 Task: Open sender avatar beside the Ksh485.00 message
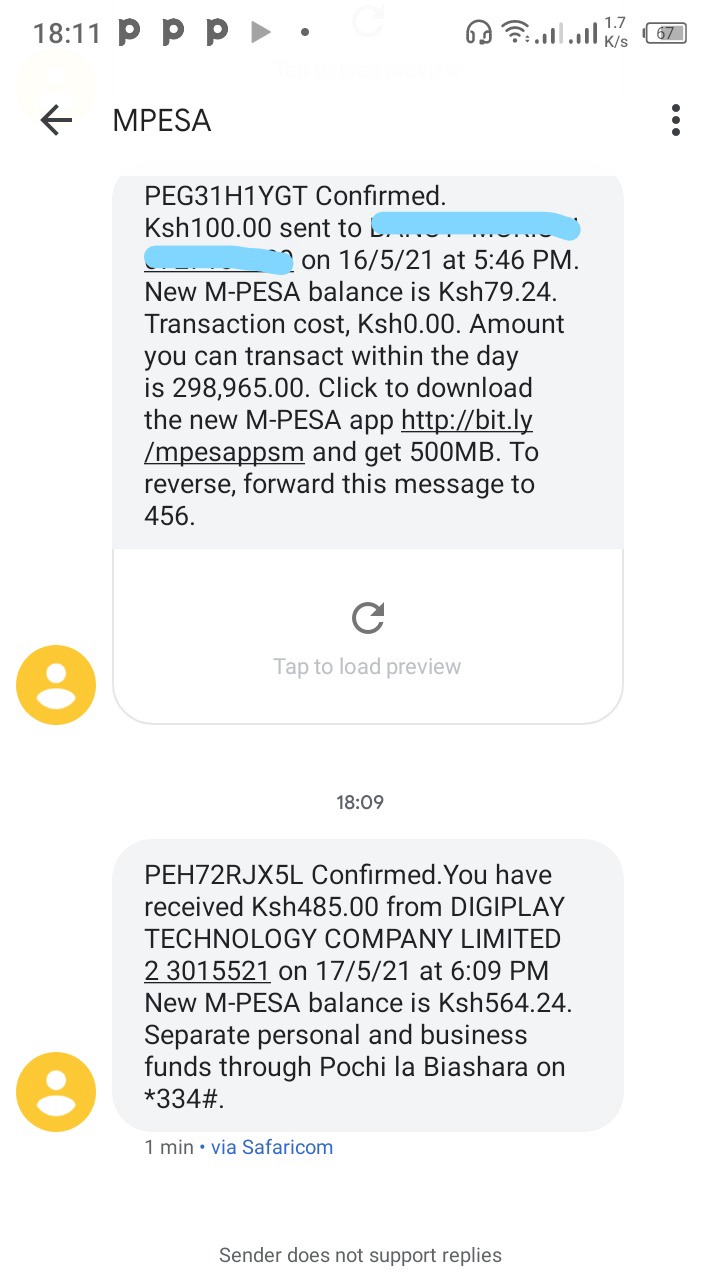coord(56,1092)
